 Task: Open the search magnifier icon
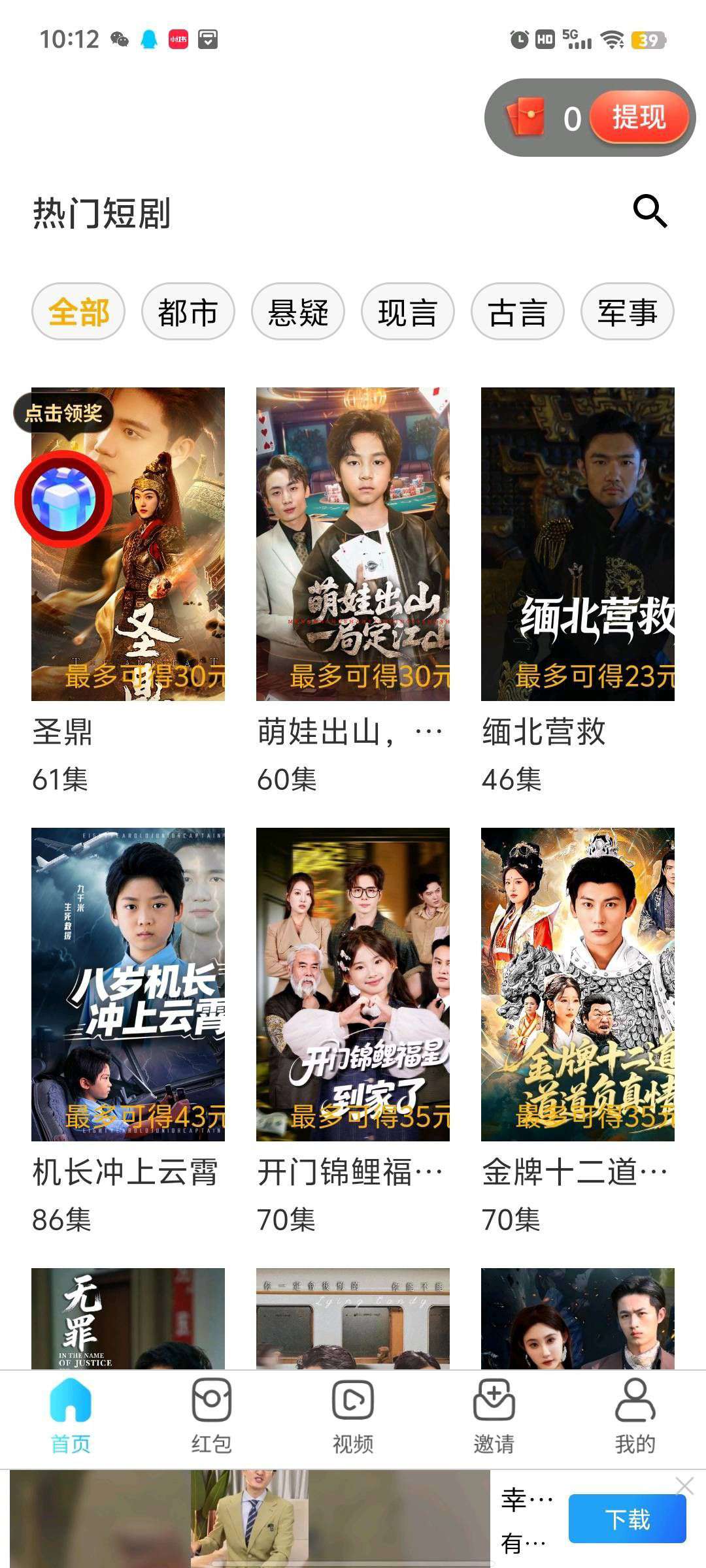point(650,212)
